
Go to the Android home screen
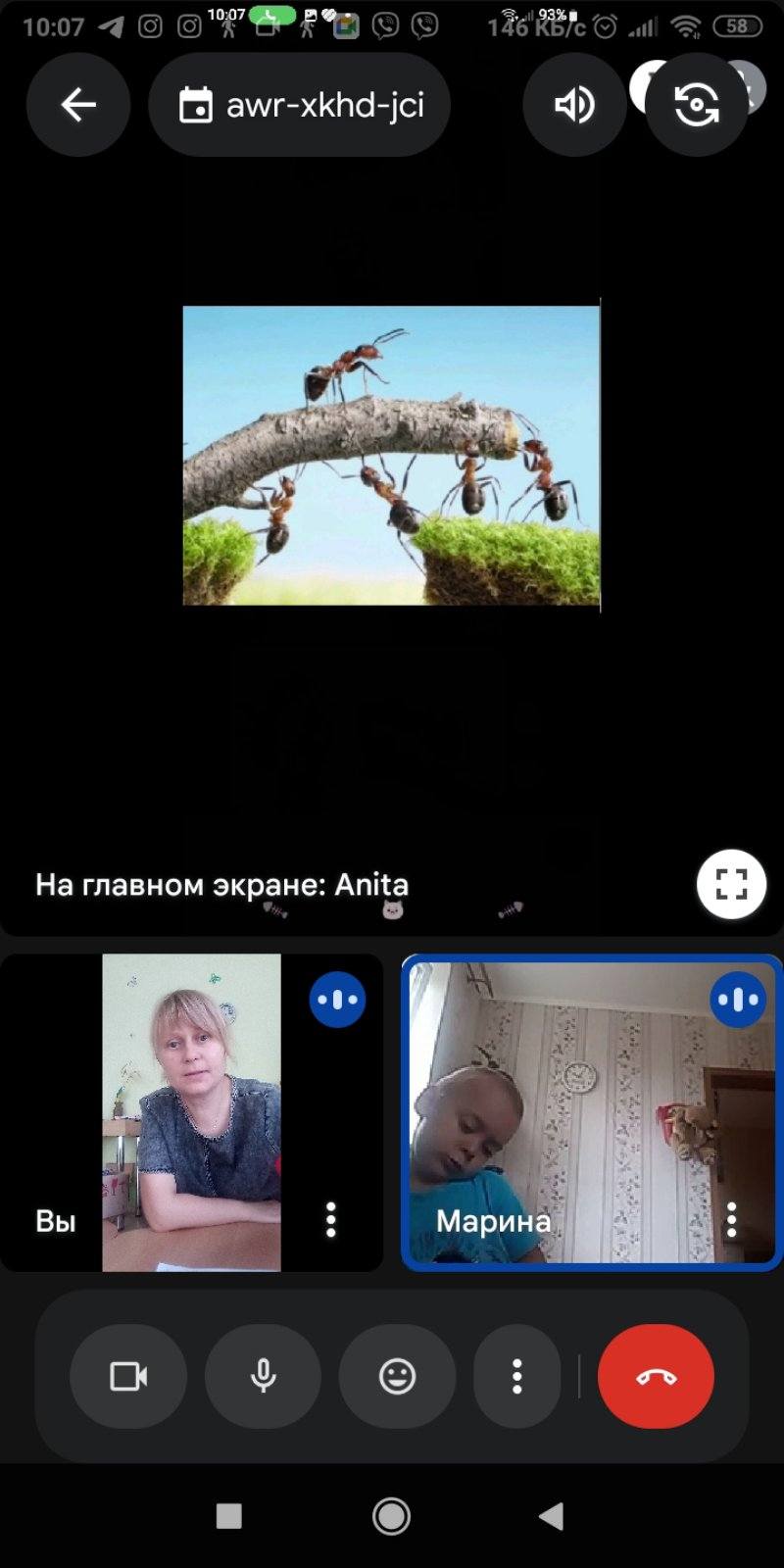[391, 1516]
